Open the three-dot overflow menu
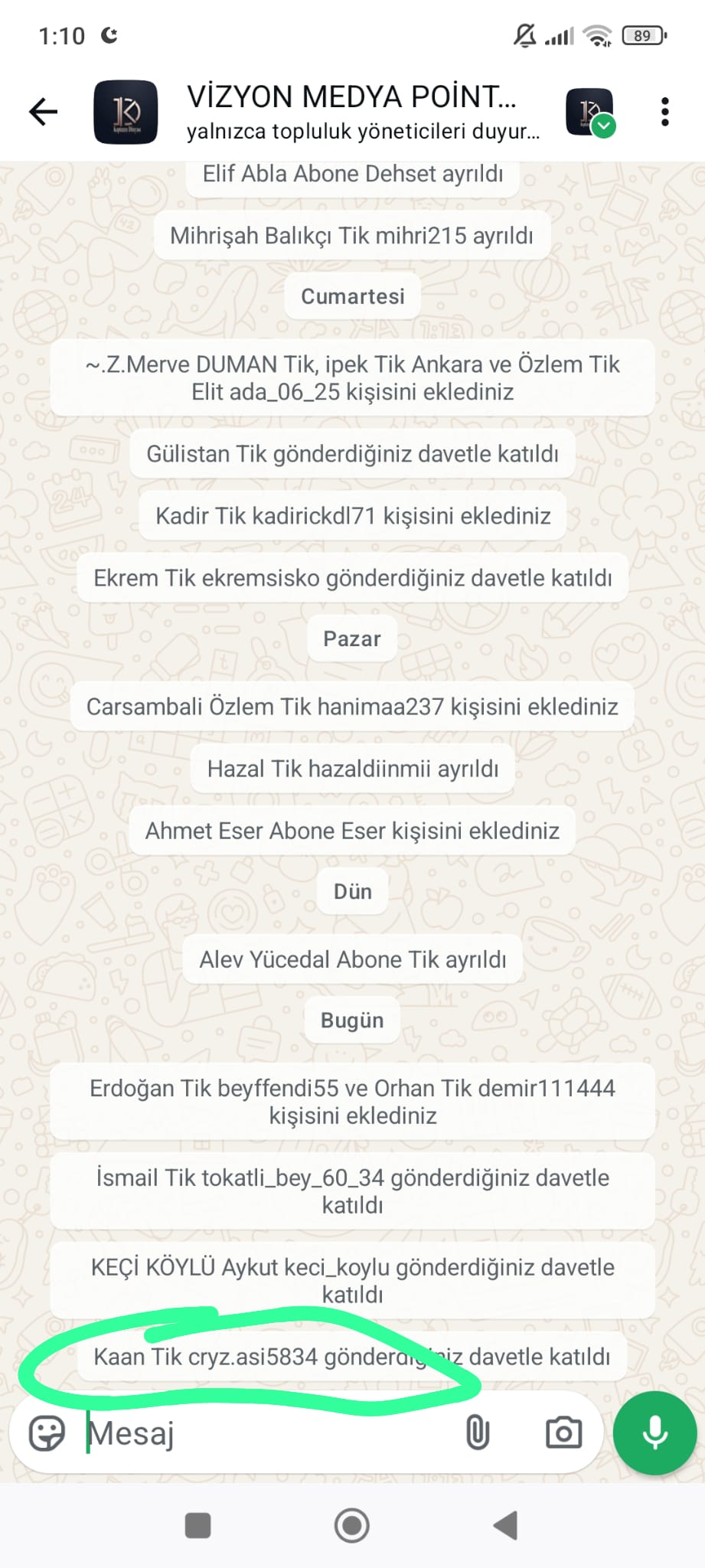 click(x=664, y=113)
